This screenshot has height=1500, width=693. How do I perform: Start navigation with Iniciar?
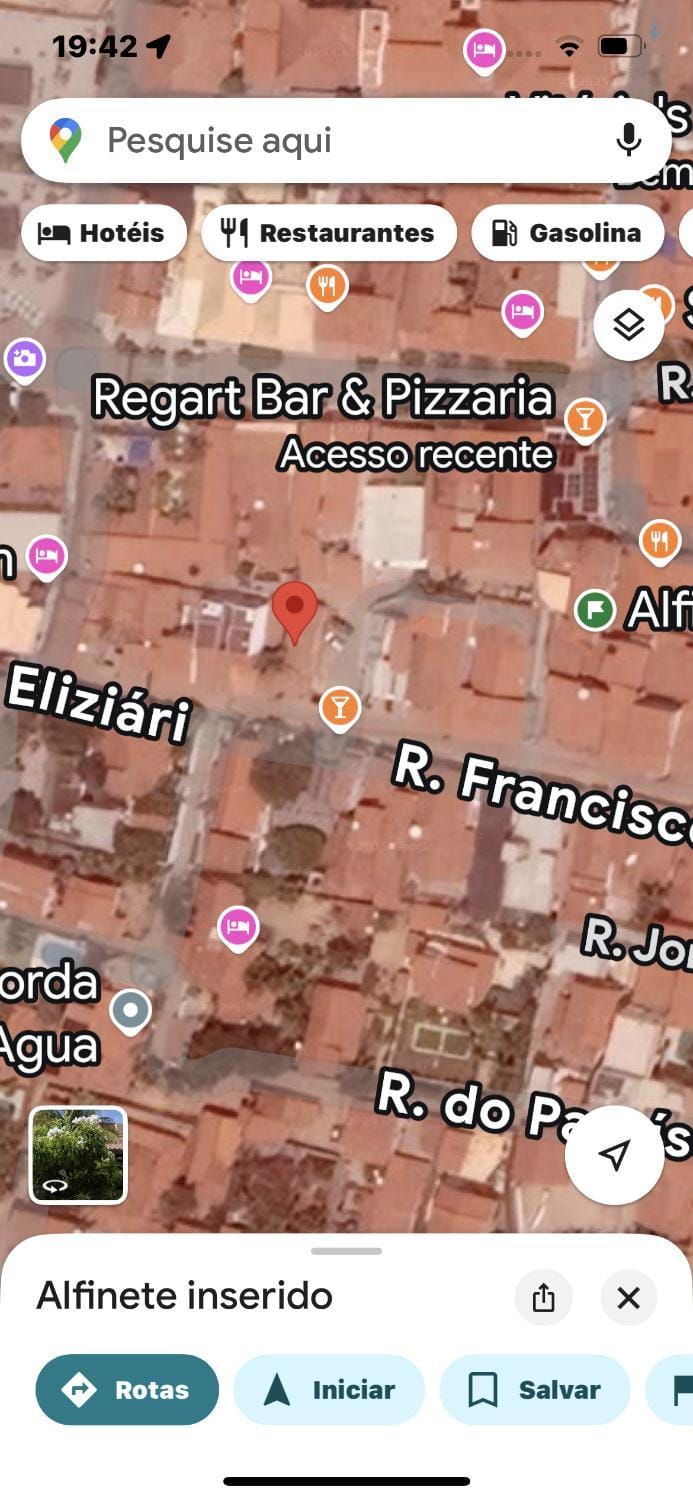coord(329,1389)
